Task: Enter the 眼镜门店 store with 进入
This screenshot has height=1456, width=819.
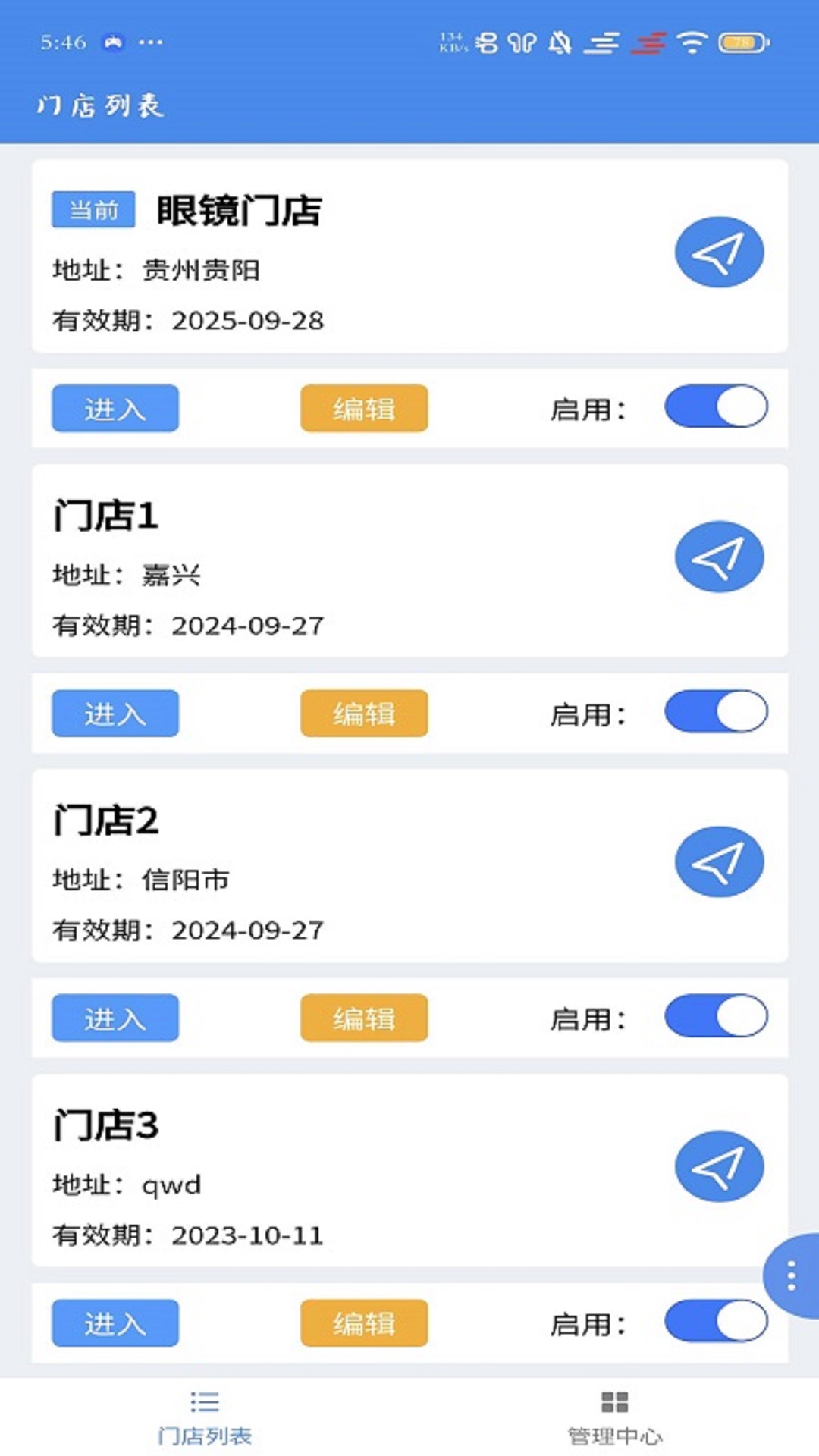Action: pos(115,409)
